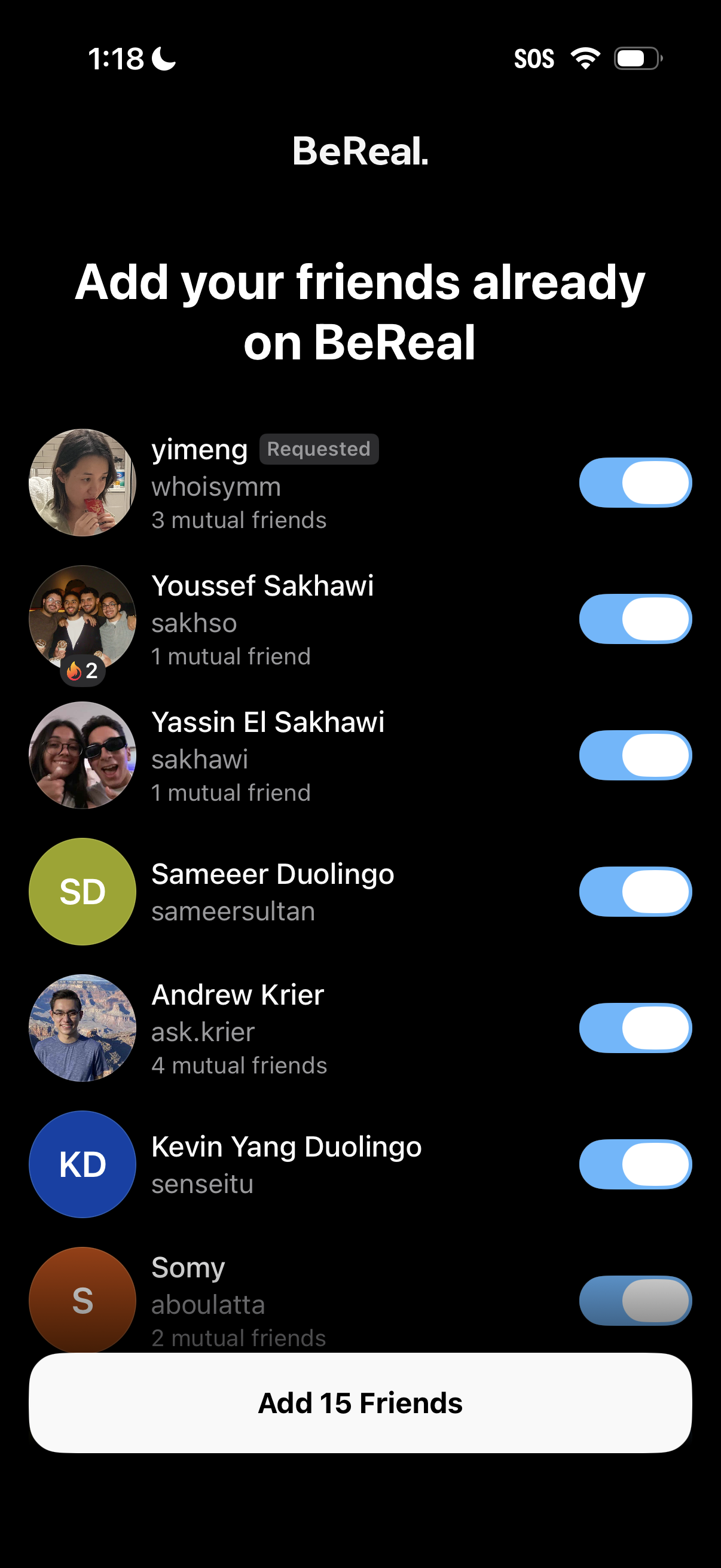Click Yassin El Sakhawi's profile photo

point(82,755)
